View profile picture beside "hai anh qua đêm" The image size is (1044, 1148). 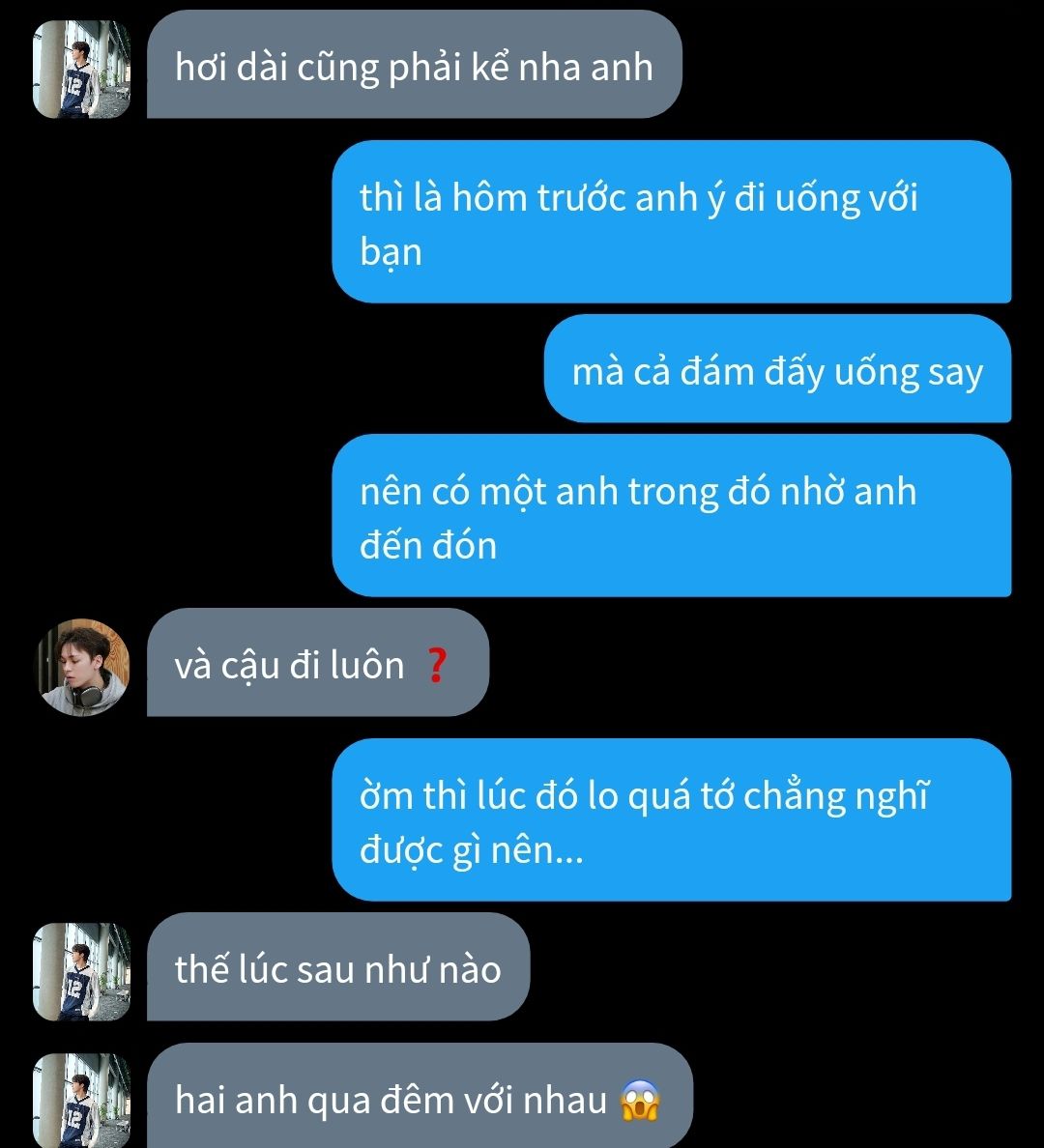[81, 1100]
